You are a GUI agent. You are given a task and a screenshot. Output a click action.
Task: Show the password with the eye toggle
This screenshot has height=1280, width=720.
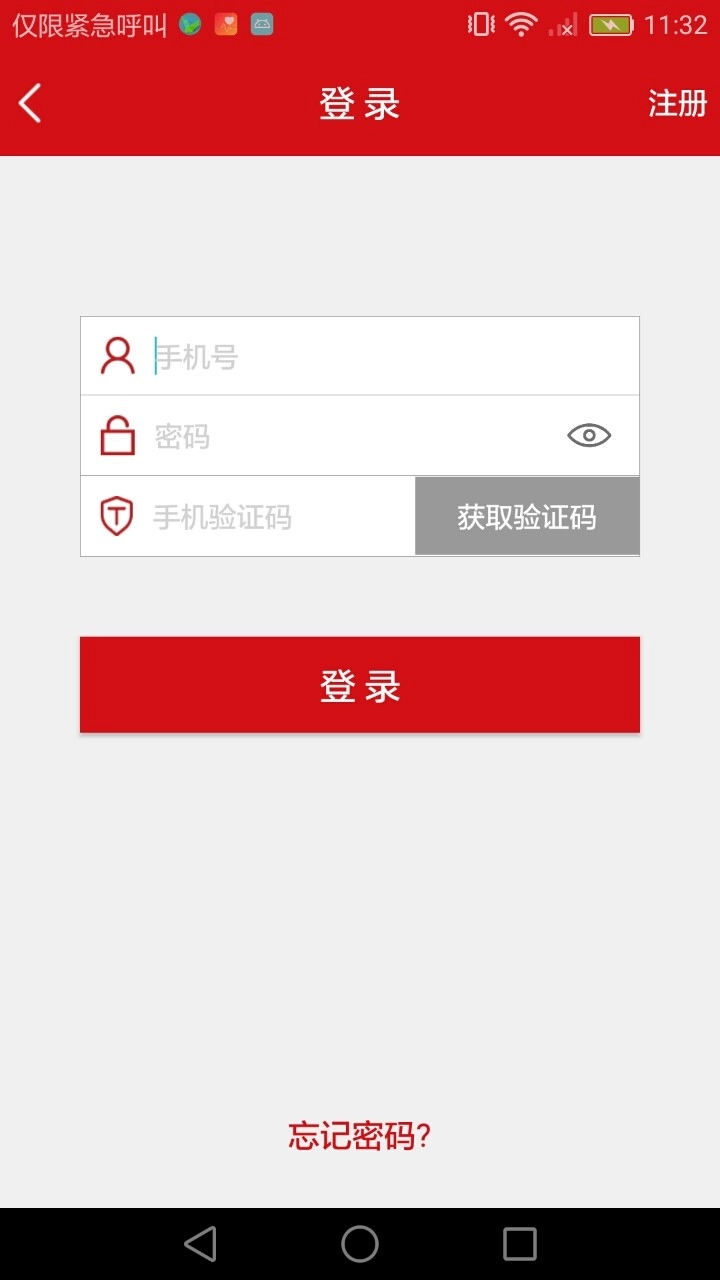(588, 435)
